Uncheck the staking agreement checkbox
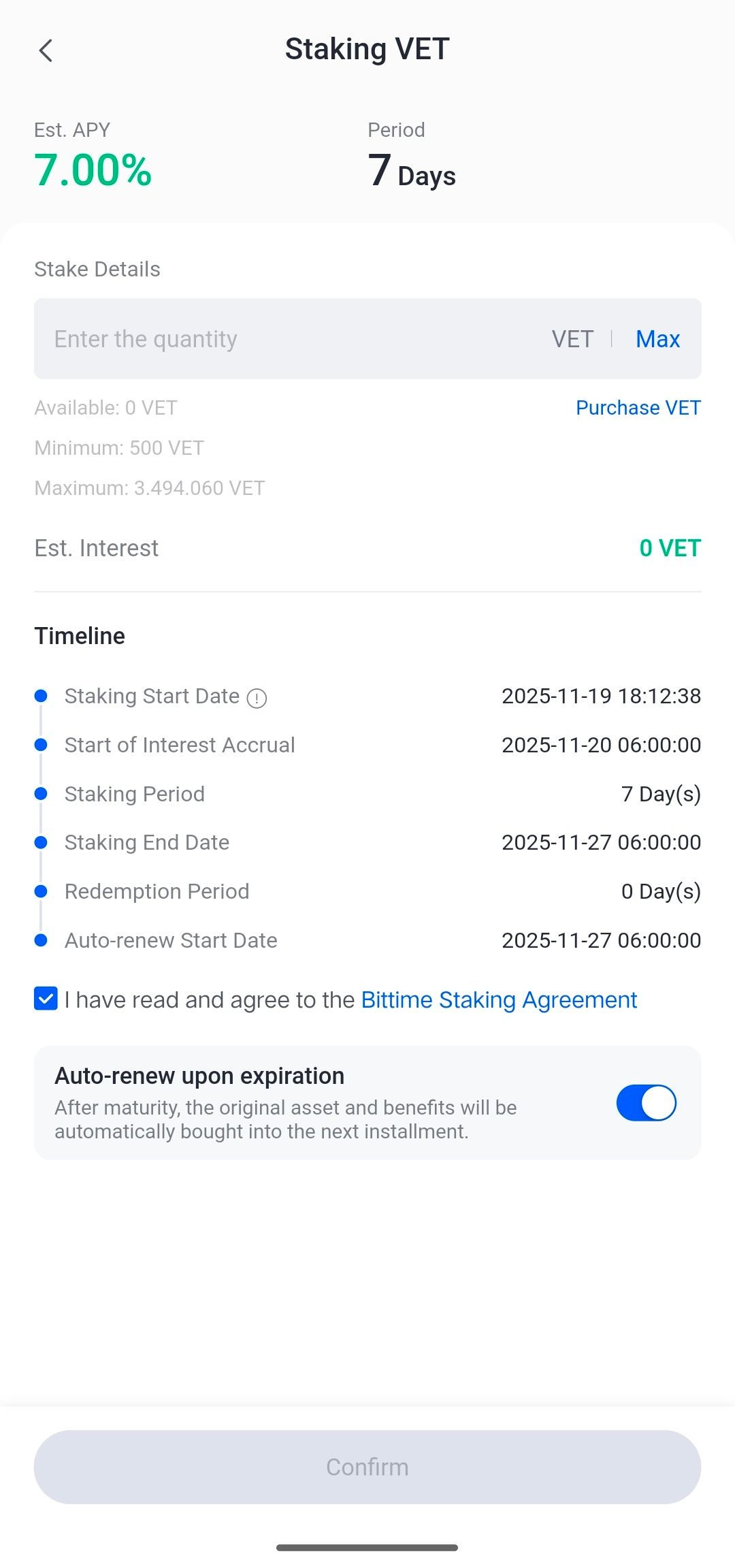Viewport: 735px width, 1568px height. 46,999
